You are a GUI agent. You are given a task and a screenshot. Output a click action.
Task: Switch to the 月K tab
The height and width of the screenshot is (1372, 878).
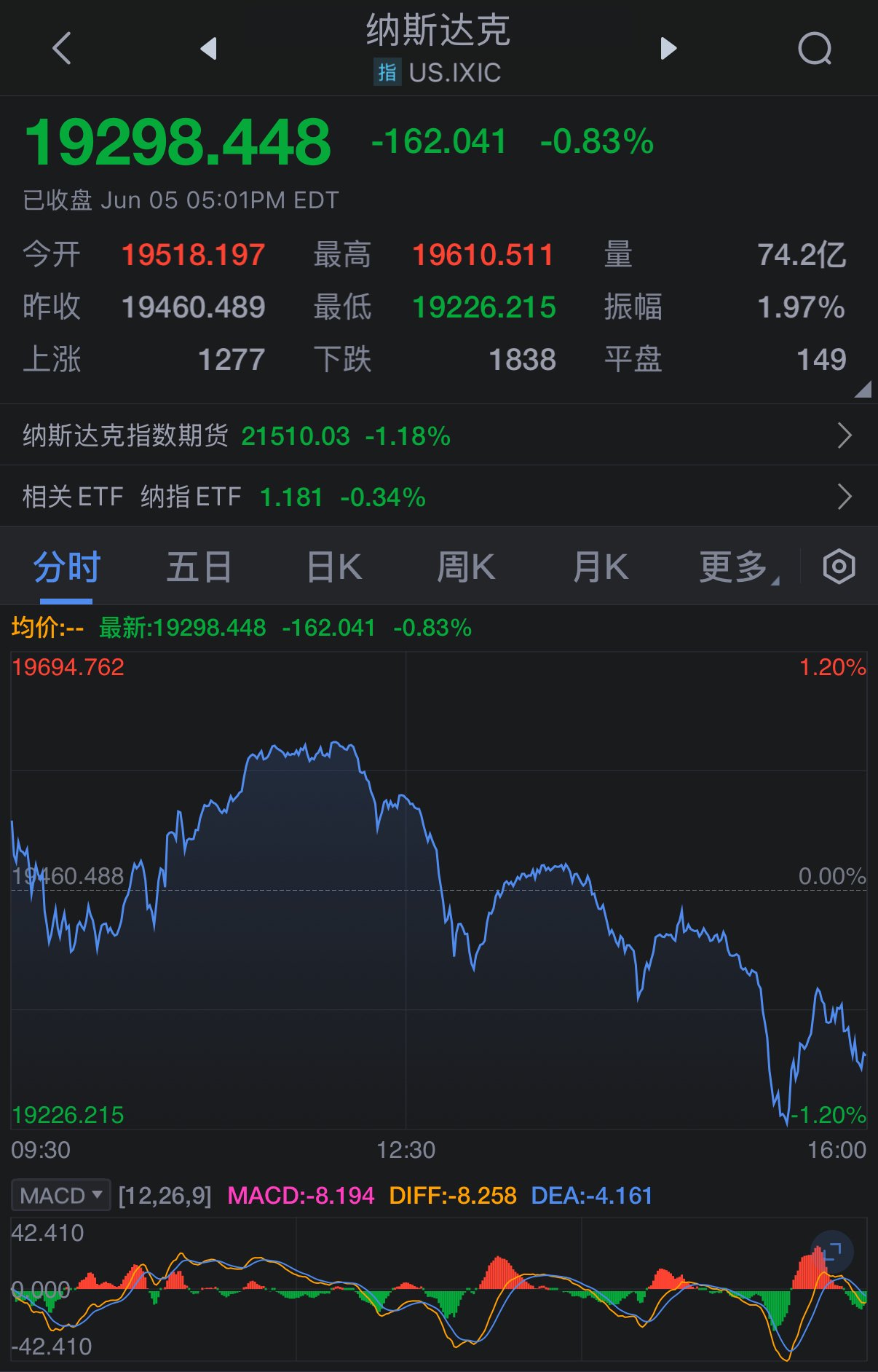[601, 567]
